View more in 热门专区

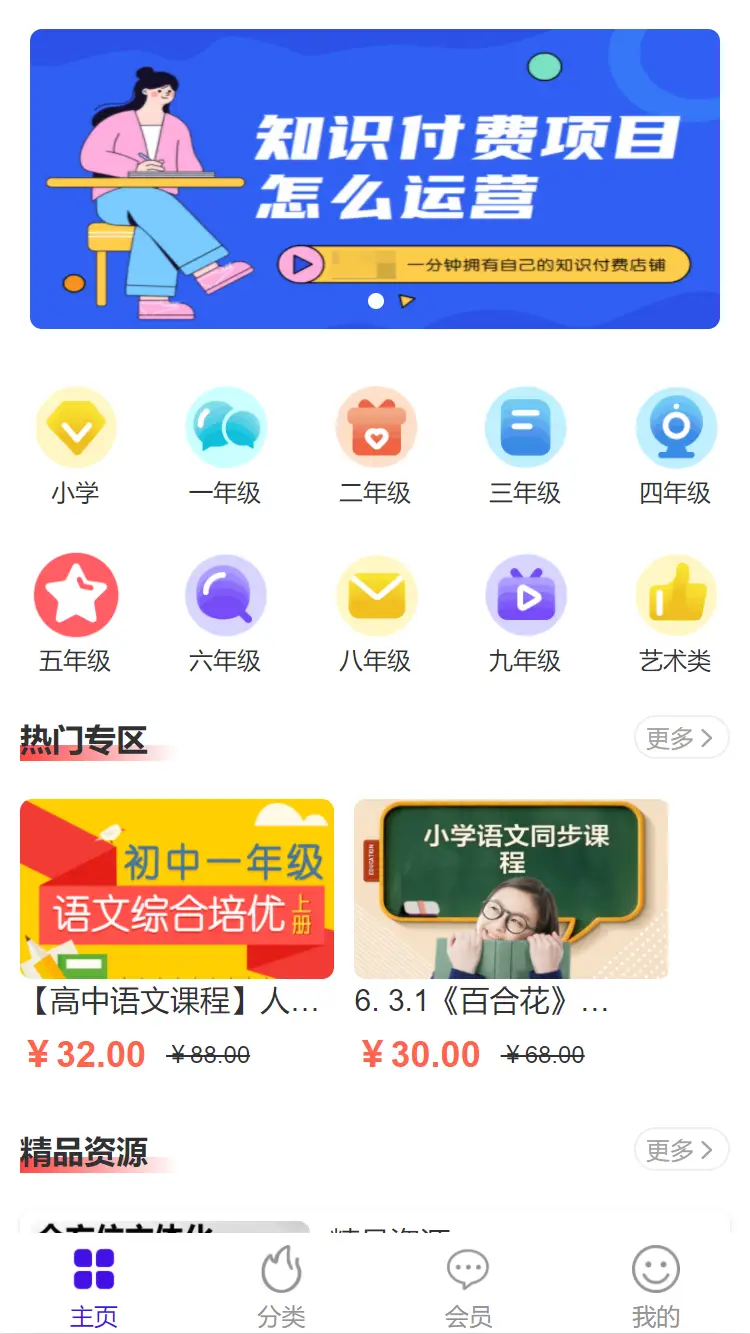681,738
